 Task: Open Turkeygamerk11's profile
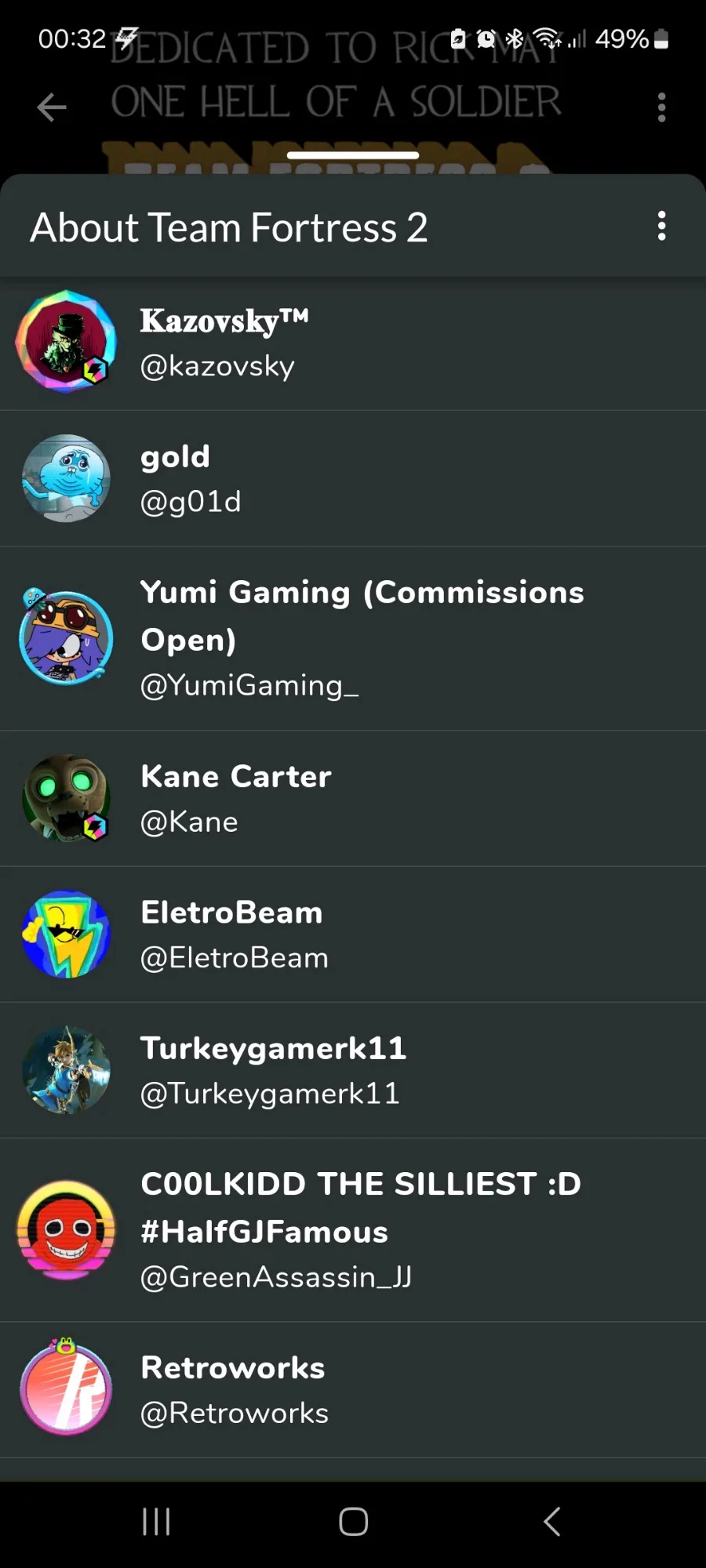tap(353, 1069)
